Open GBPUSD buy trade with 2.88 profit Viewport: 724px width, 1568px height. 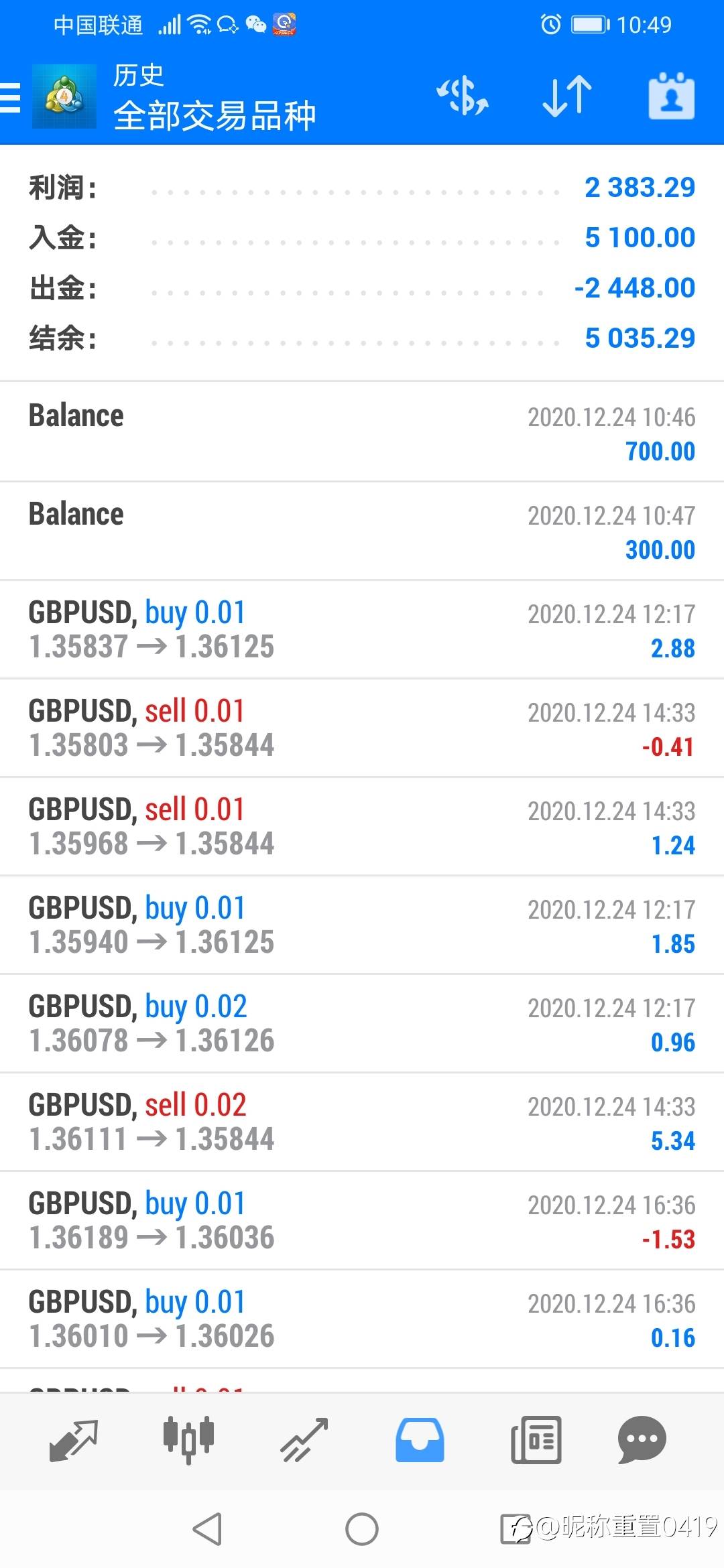362,630
